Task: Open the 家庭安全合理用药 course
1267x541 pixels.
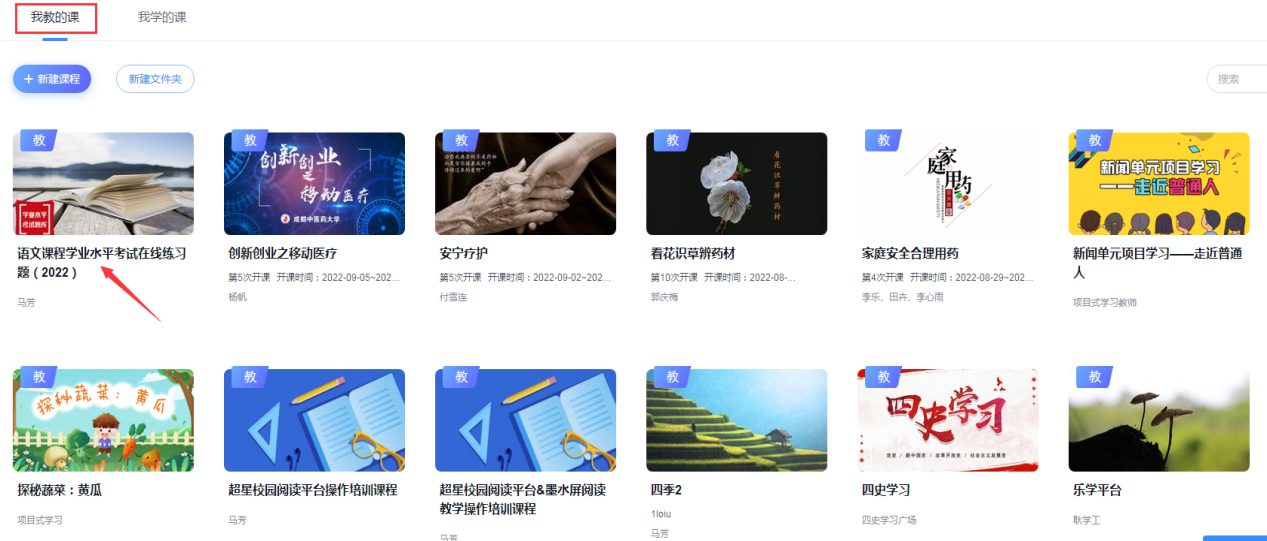Action: coord(948,184)
